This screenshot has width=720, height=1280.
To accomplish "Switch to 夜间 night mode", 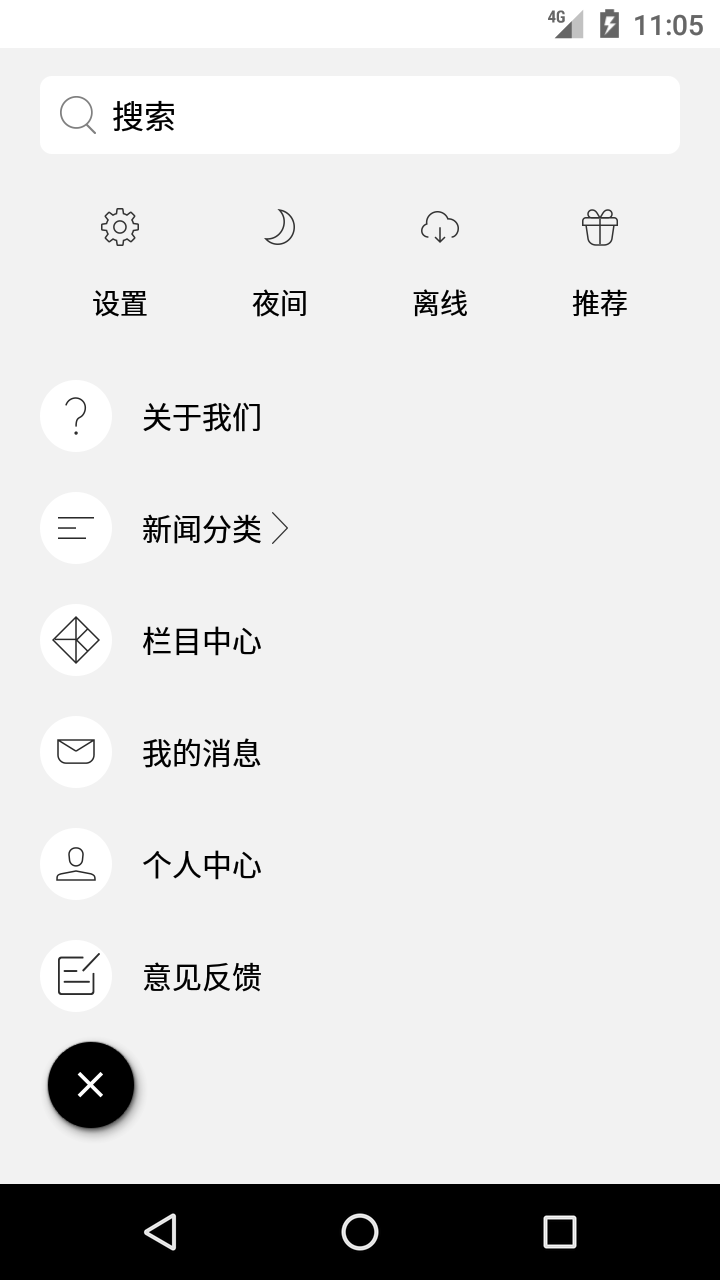I will [280, 260].
